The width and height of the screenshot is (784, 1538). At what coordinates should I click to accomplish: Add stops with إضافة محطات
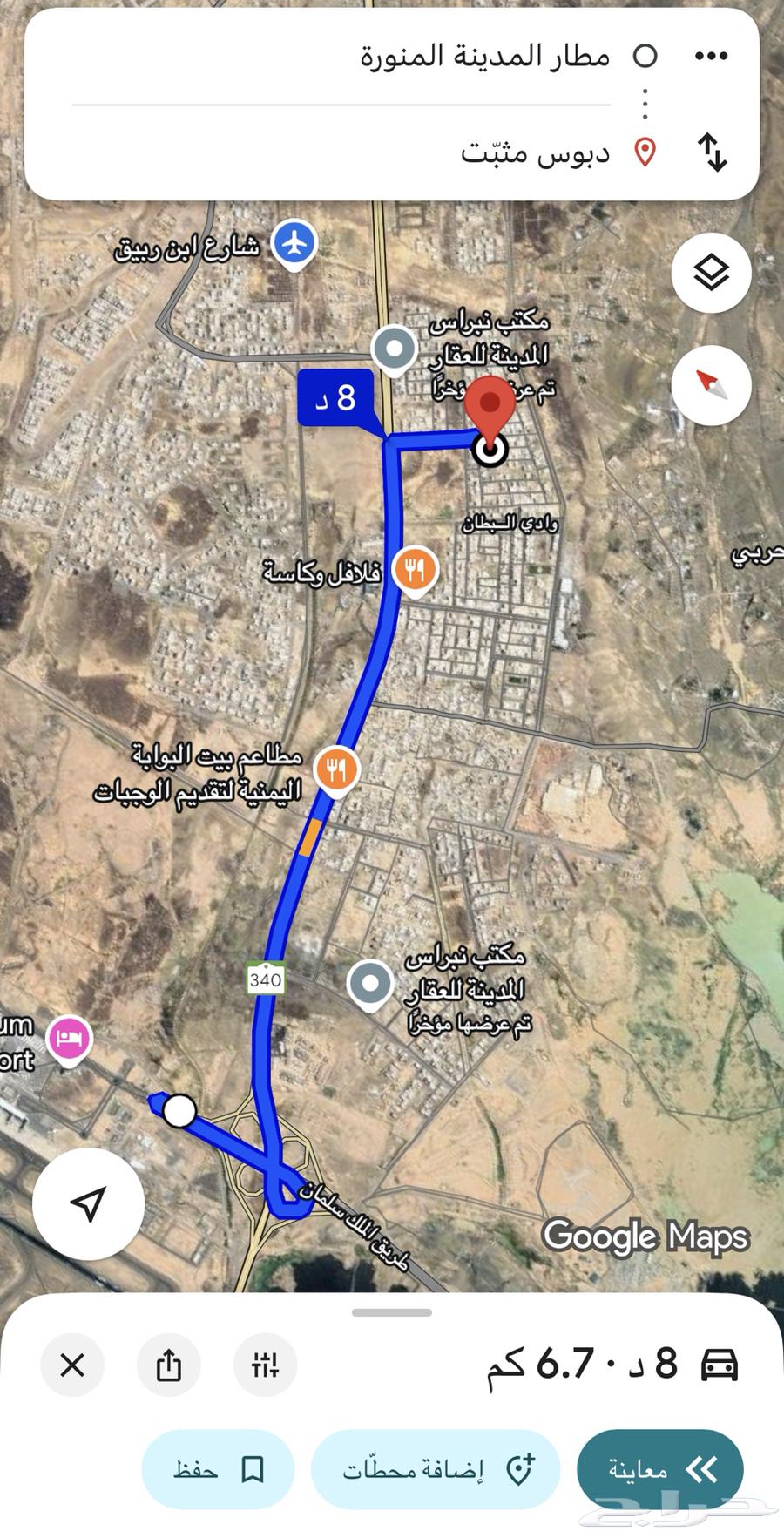[436, 1470]
